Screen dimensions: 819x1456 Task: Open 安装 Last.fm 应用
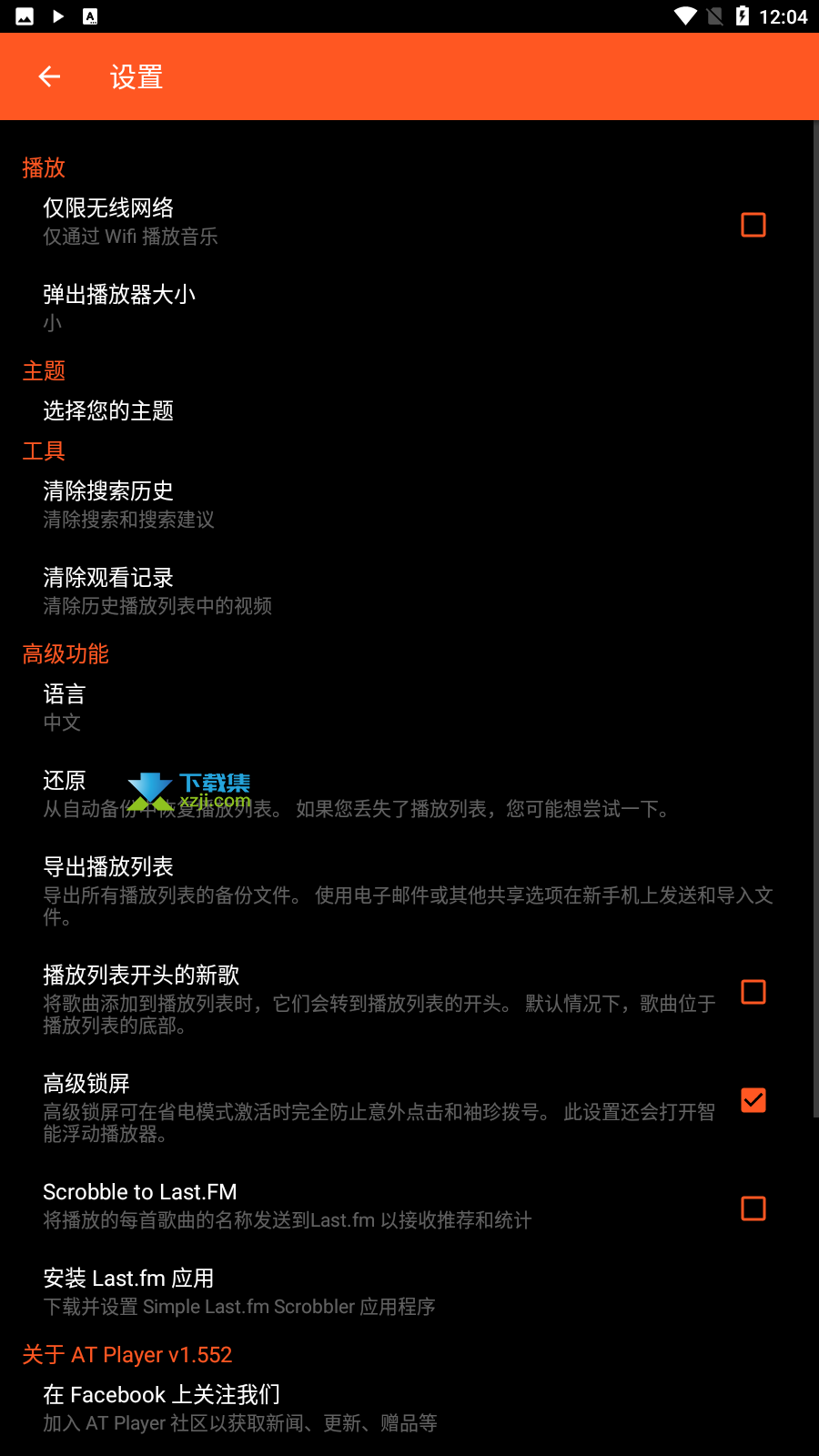coord(409,1292)
